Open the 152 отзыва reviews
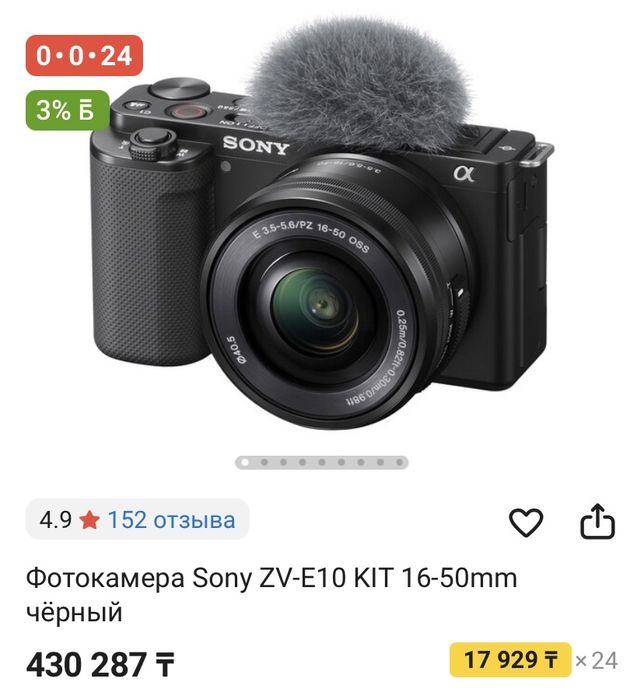The height and width of the screenshot is (699, 644). [171, 520]
